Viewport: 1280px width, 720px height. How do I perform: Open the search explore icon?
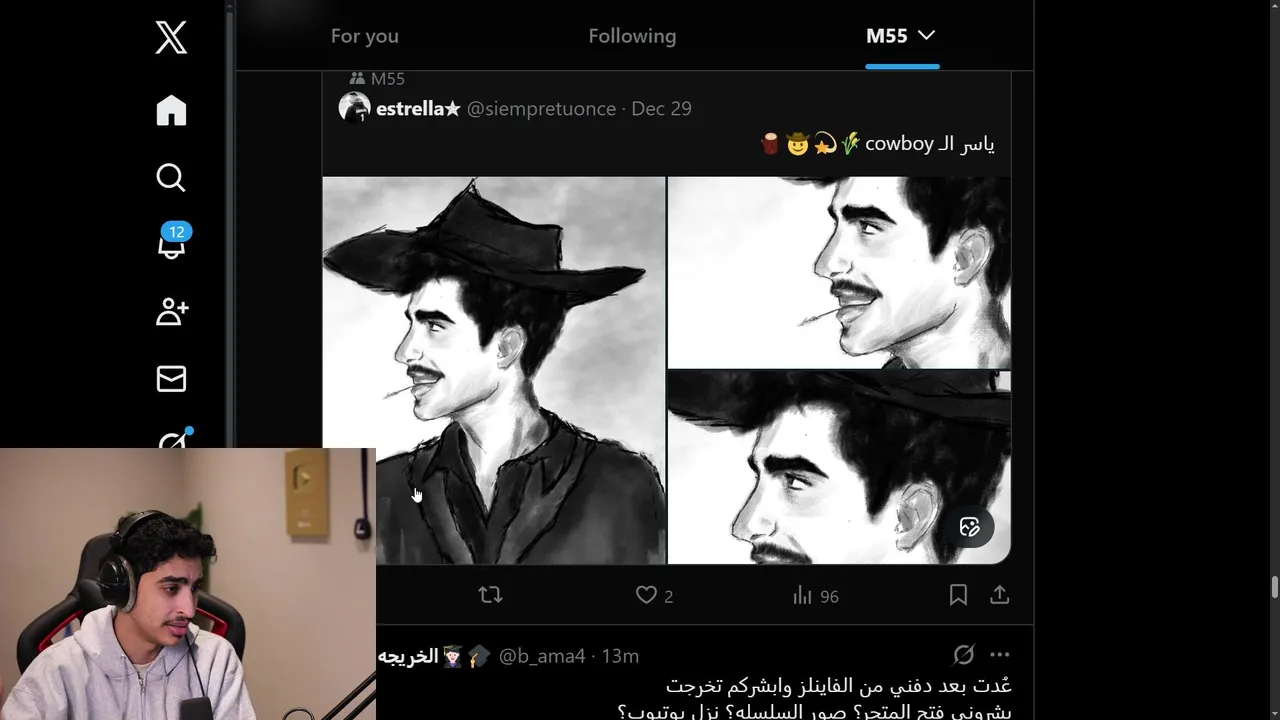coord(171,177)
